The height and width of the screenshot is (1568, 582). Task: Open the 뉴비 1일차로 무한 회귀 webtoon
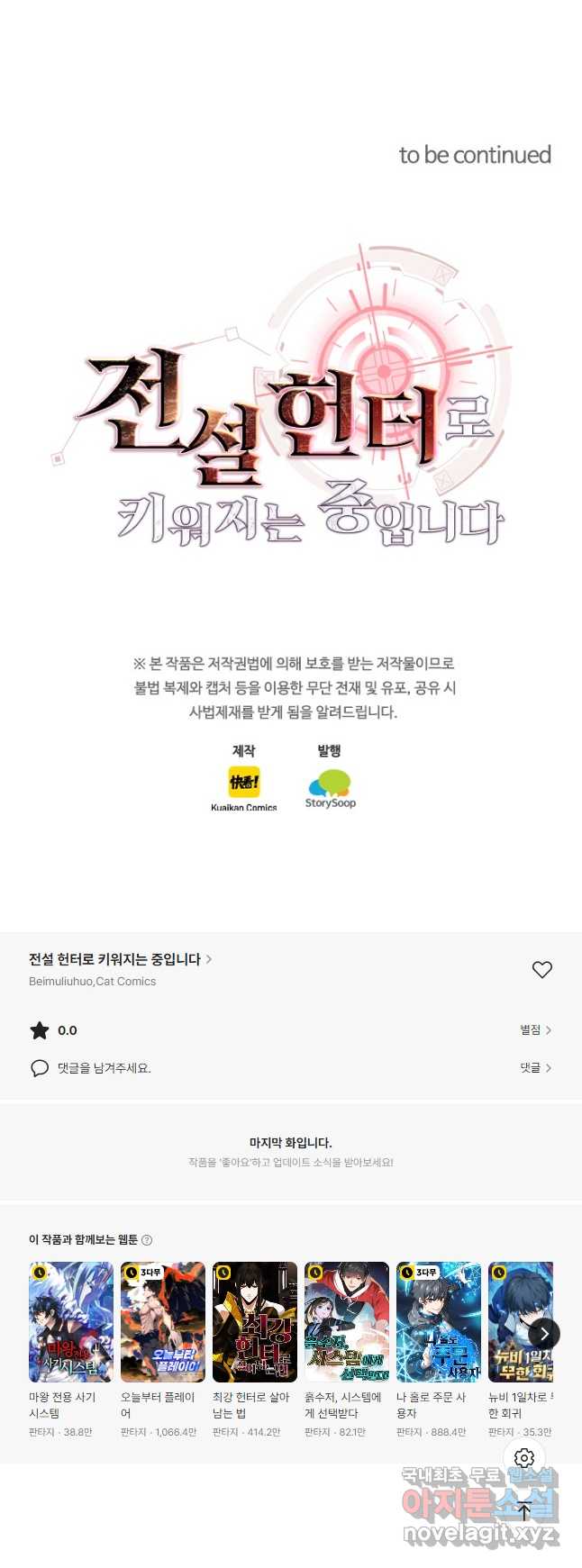[x=520, y=1322]
